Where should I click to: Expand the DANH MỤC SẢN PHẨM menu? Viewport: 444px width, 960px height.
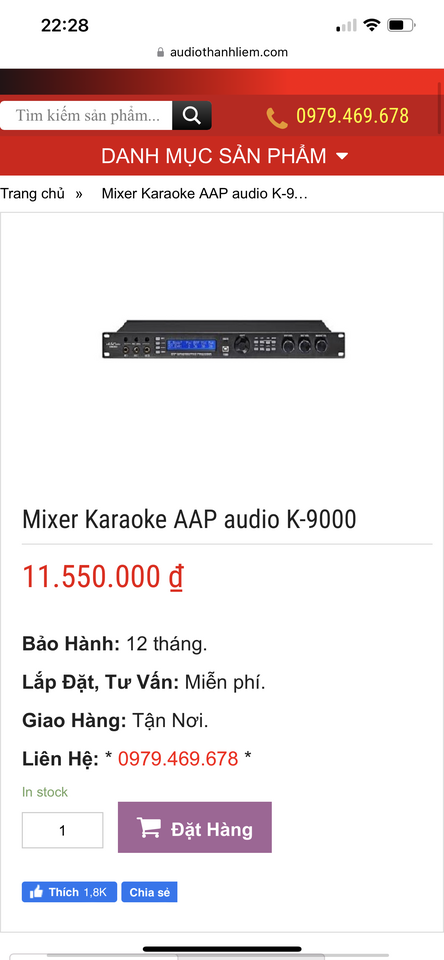(x=222, y=156)
